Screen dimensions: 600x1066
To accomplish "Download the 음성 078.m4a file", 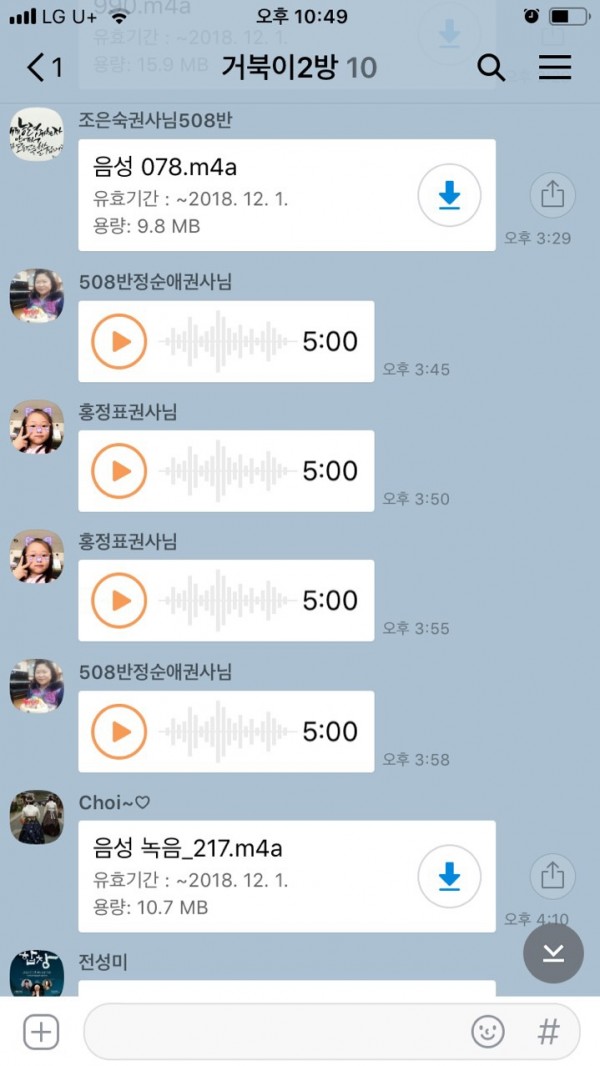I will (449, 196).
